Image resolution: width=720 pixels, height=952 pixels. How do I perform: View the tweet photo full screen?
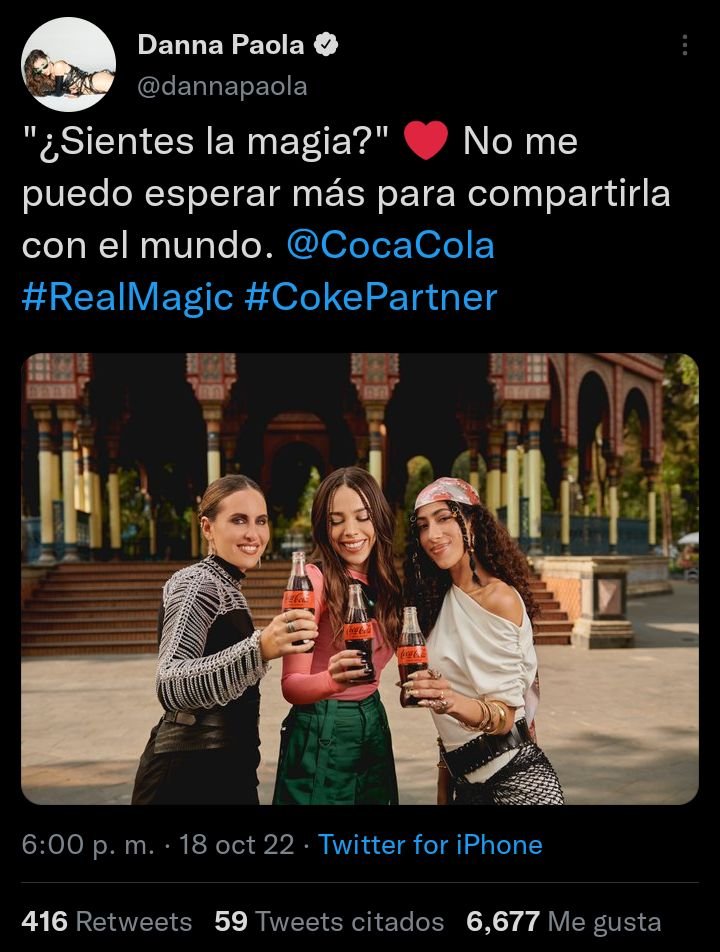click(x=360, y=578)
